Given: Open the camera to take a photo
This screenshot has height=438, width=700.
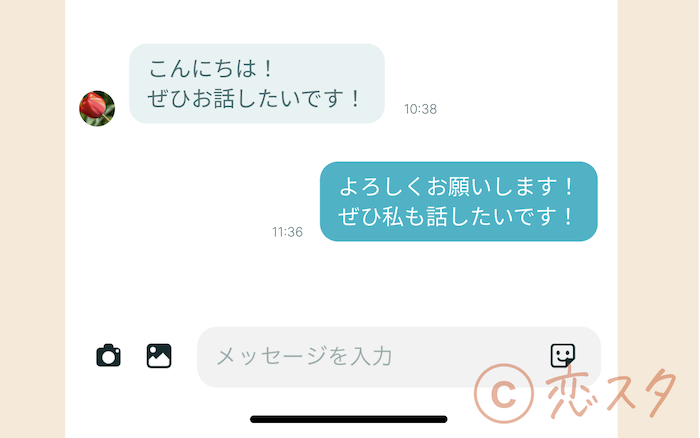Looking at the screenshot, I should pyautogui.click(x=108, y=355).
